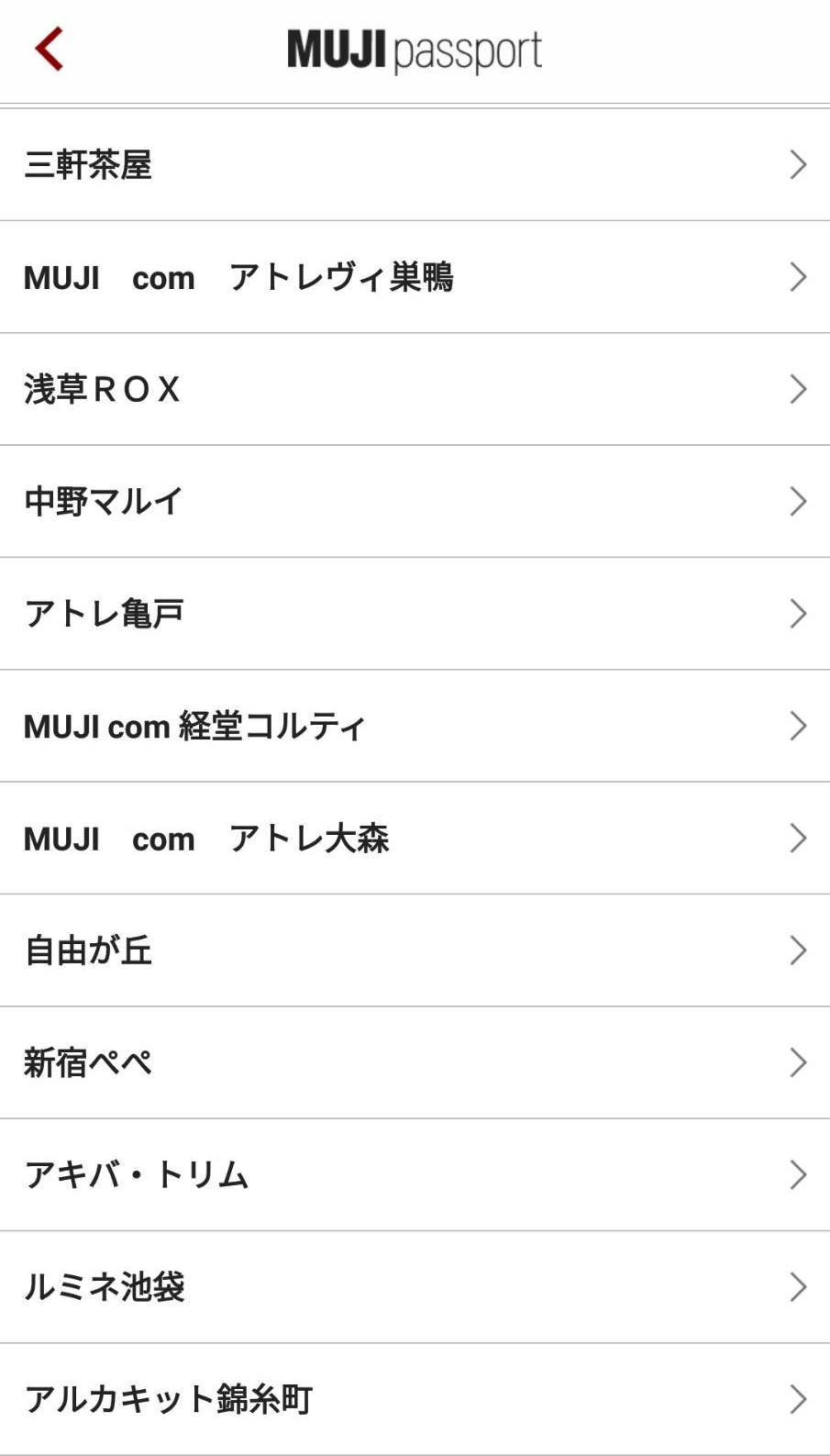Choose the 中野マルイ store

click(x=104, y=502)
